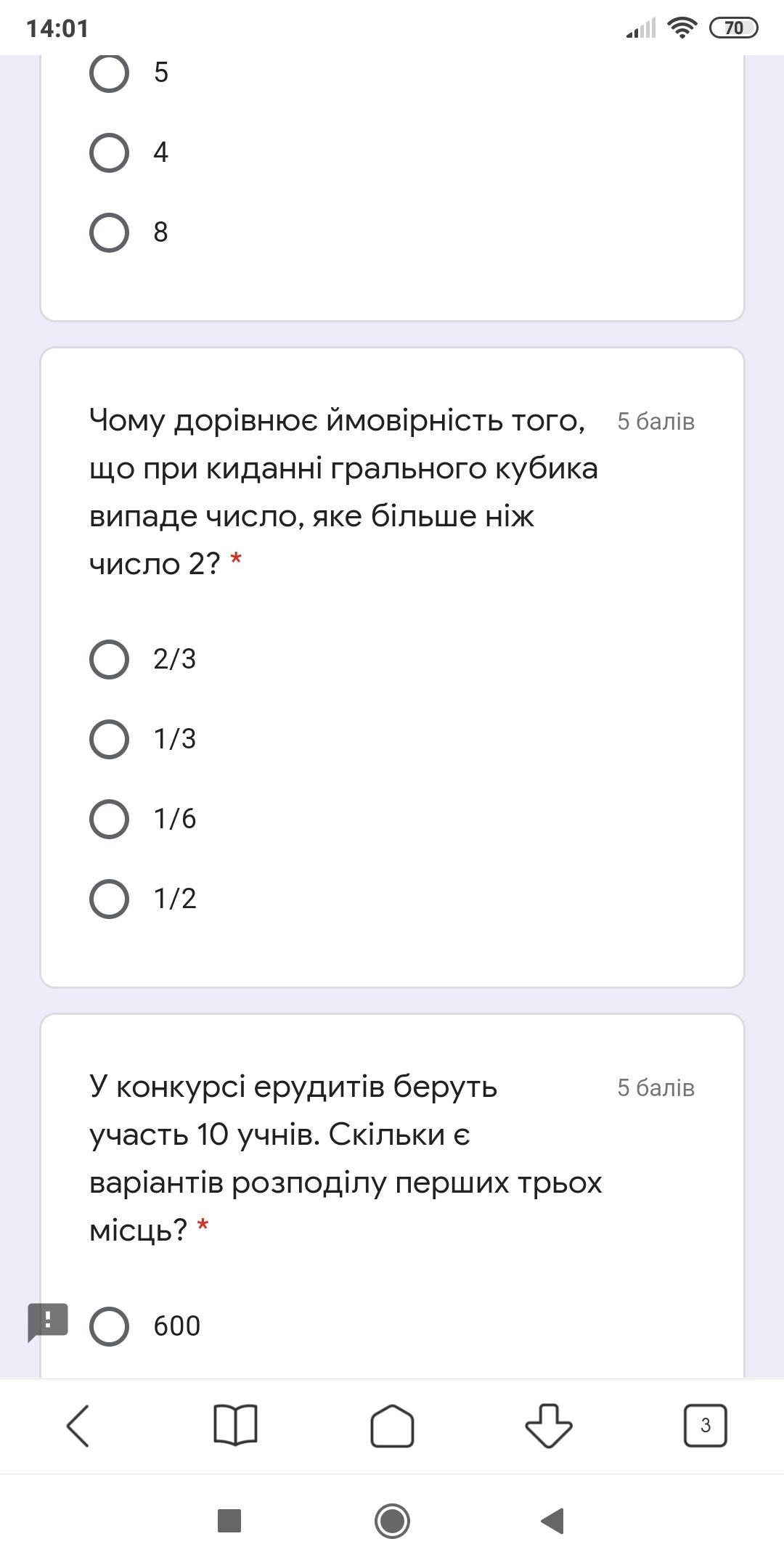
Task: Open the tab switcher showing 3 tabs
Action: tap(705, 1426)
